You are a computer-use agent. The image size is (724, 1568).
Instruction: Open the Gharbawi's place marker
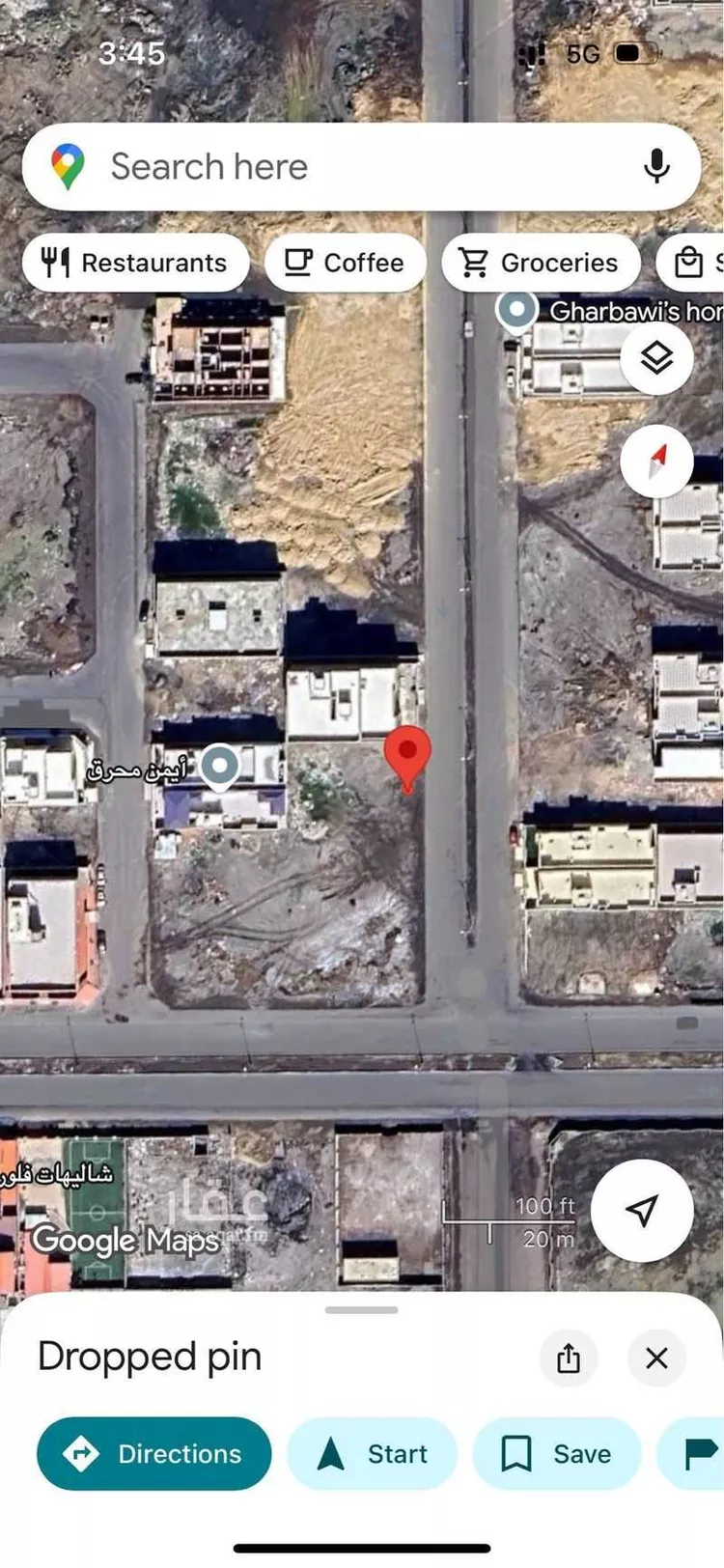pos(517,312)
